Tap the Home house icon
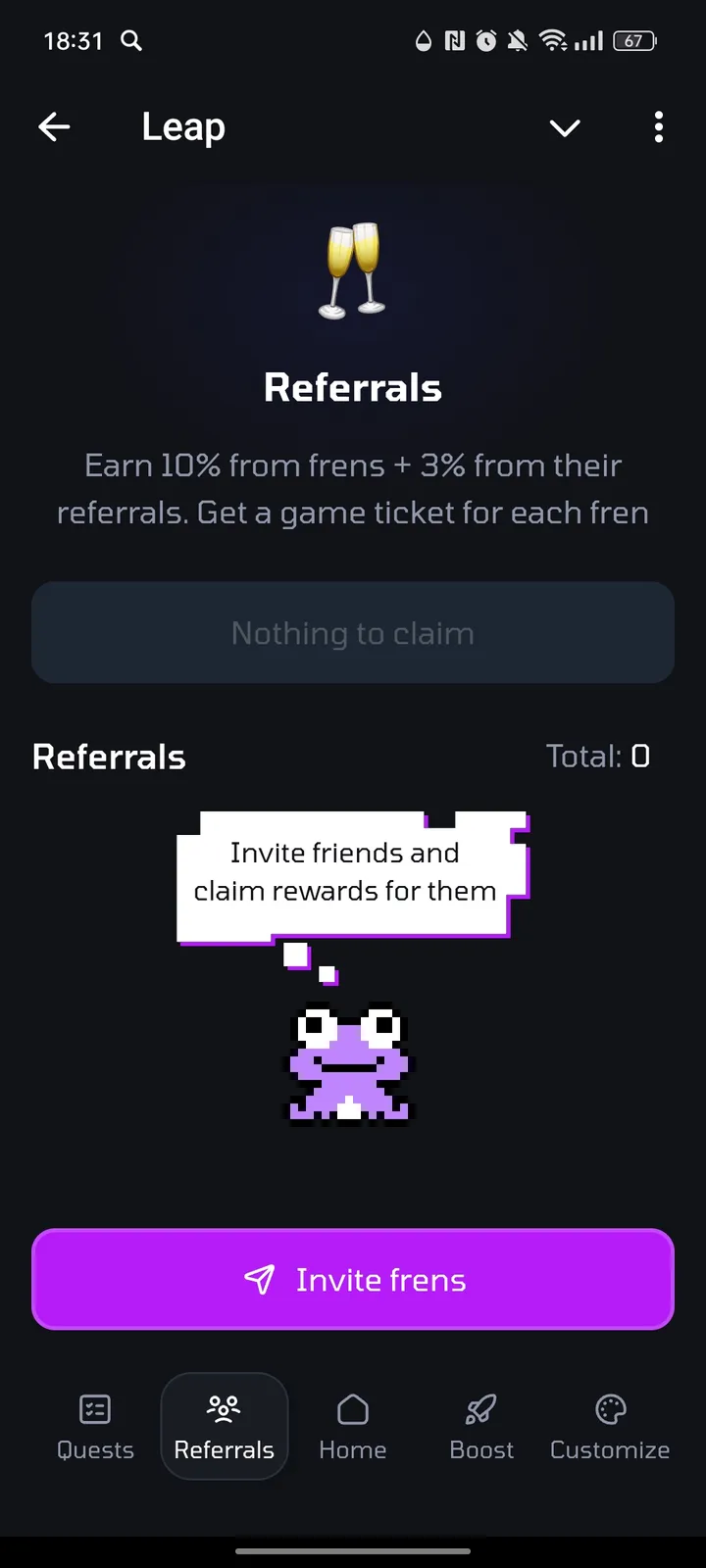The image size is (706, 1568). click(x=352, y=1408)
